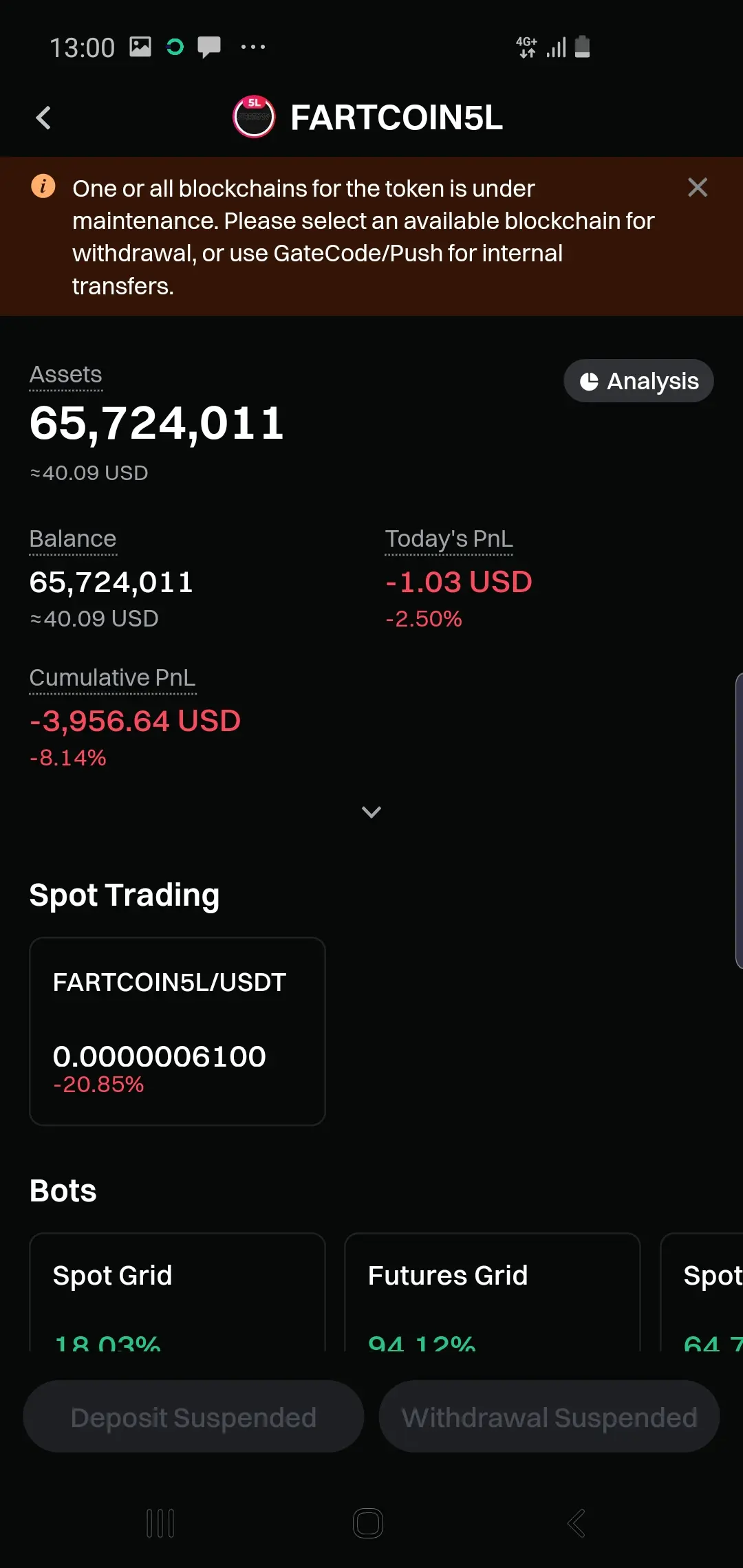Dismiss the blockchain maintenance notice
Screen dimensions: 743x1568
tap(697, 187)
